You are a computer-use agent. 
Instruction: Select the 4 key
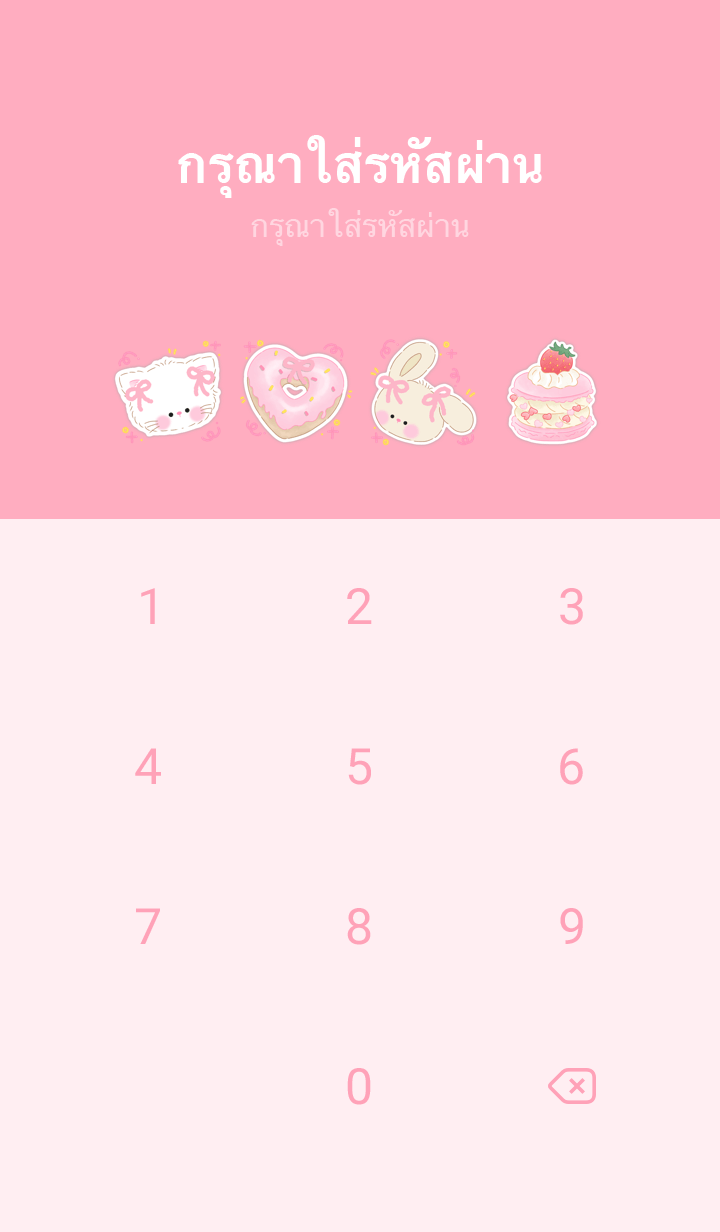click(x=148, y=767)
